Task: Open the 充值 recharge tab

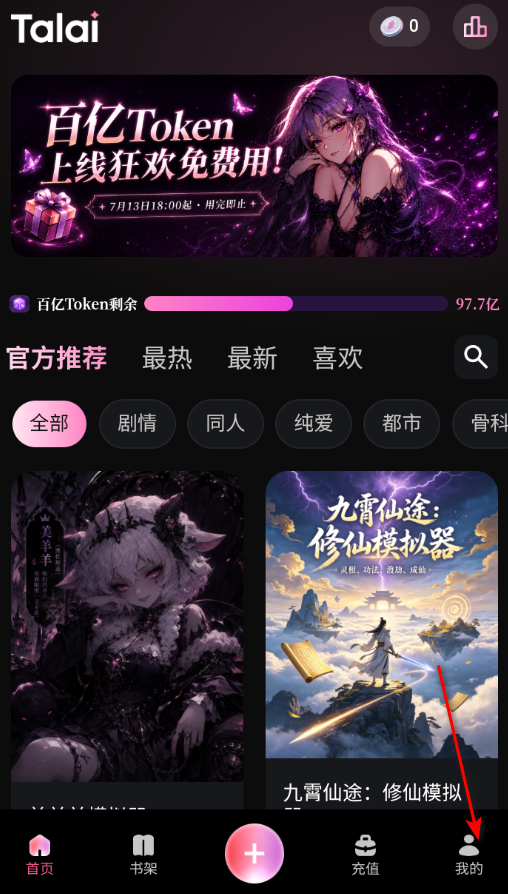Action: tap(365, 854)
